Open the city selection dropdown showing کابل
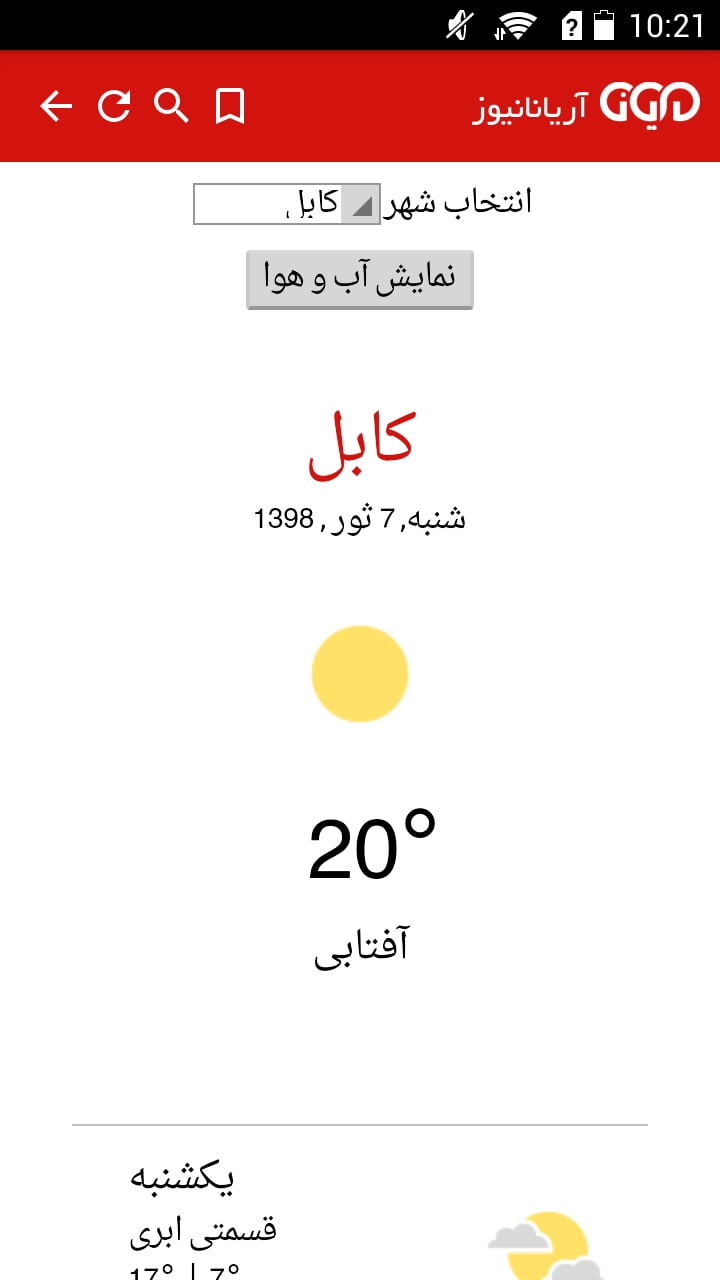The height and width of the screenshot is (1280, 720). pyautogui.click(x=287, y=204)
